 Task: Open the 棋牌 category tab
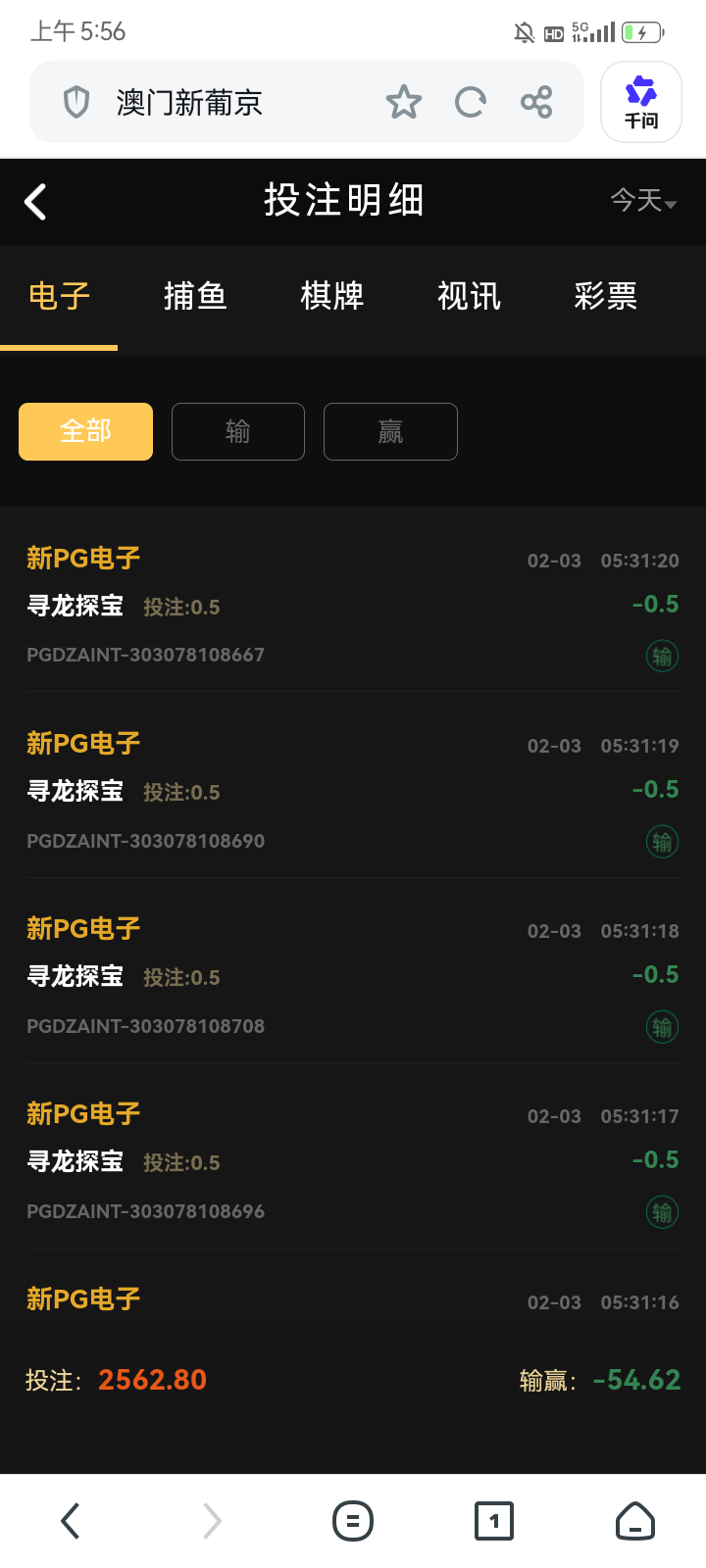click(331, 296)
